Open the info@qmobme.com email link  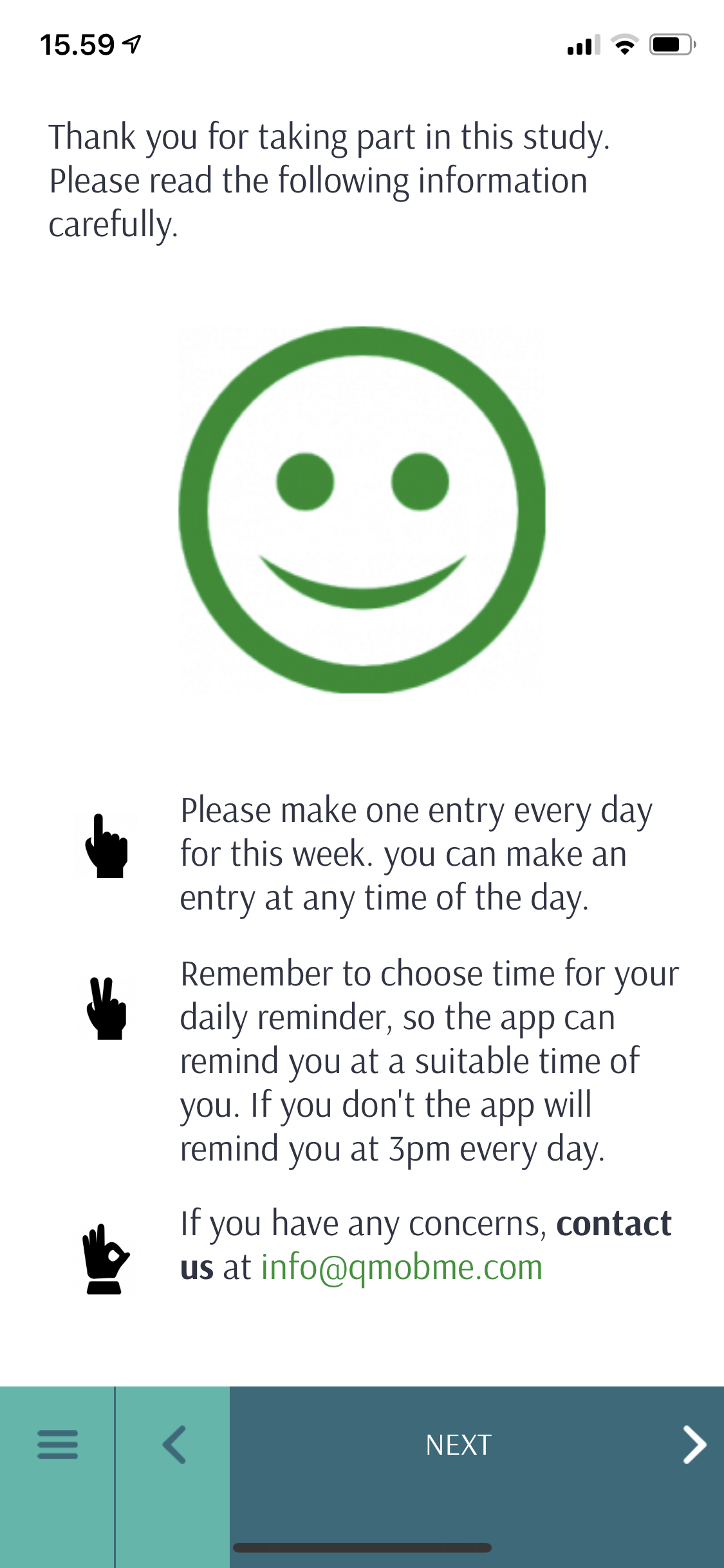[402, 1267]
